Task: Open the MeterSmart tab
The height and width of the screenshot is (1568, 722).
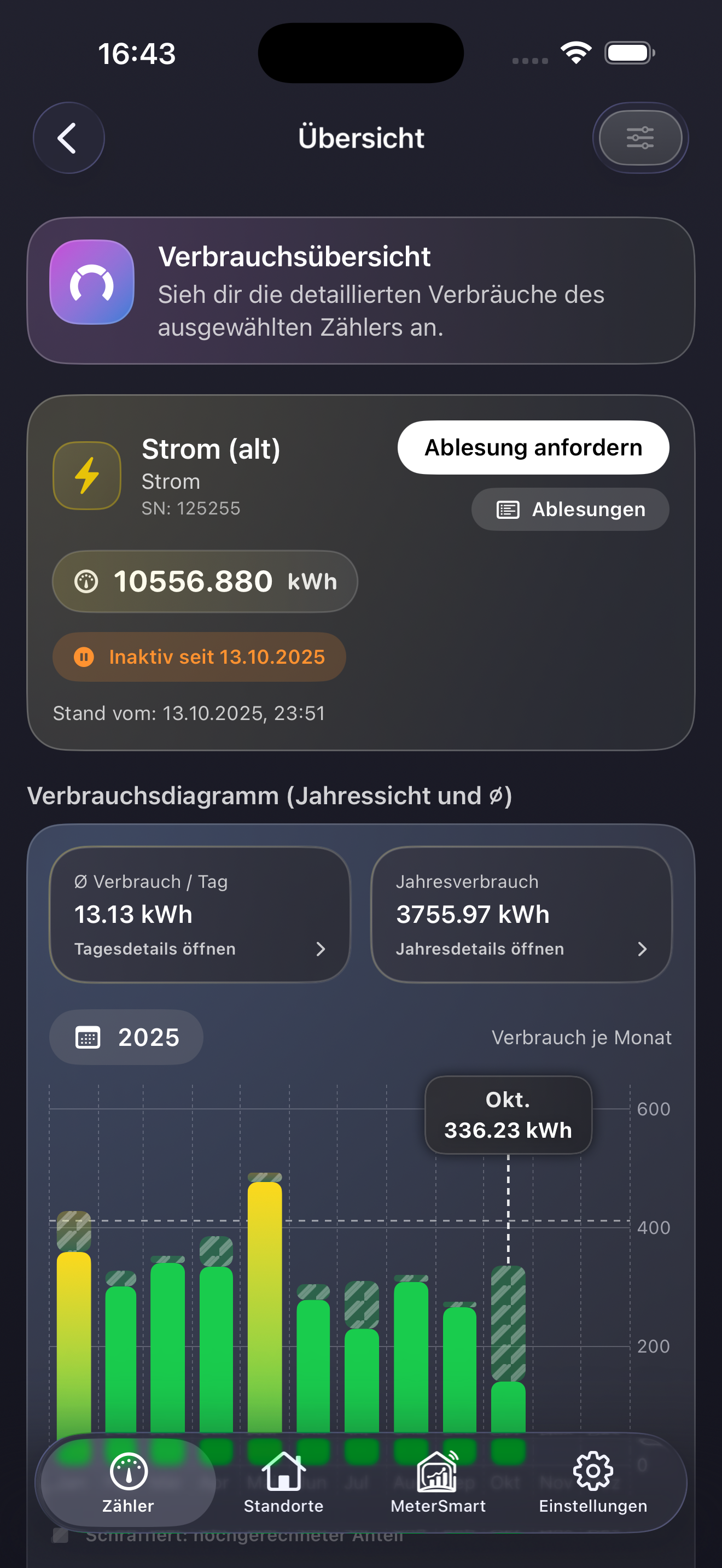Action: coord(438,1483)
